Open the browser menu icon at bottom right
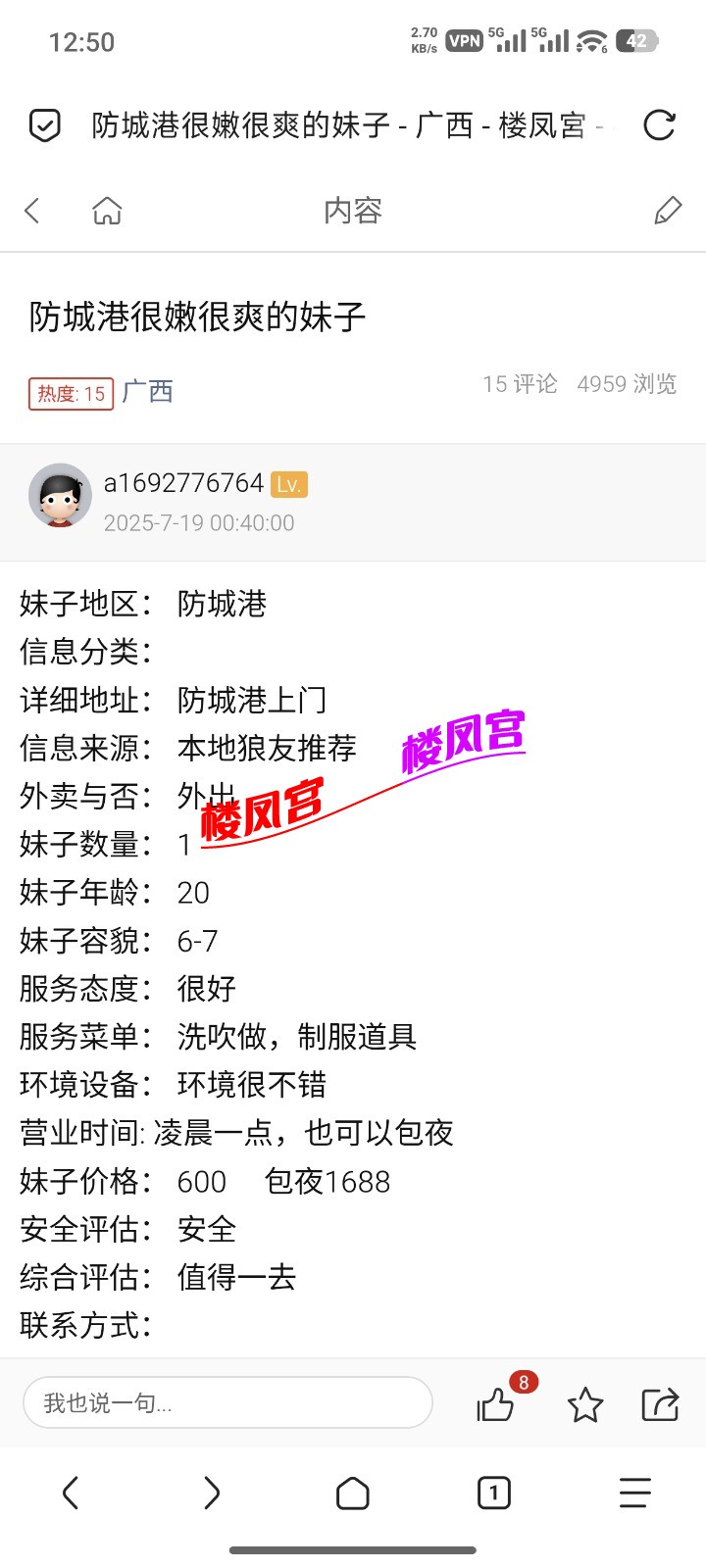 (635, 1493)
